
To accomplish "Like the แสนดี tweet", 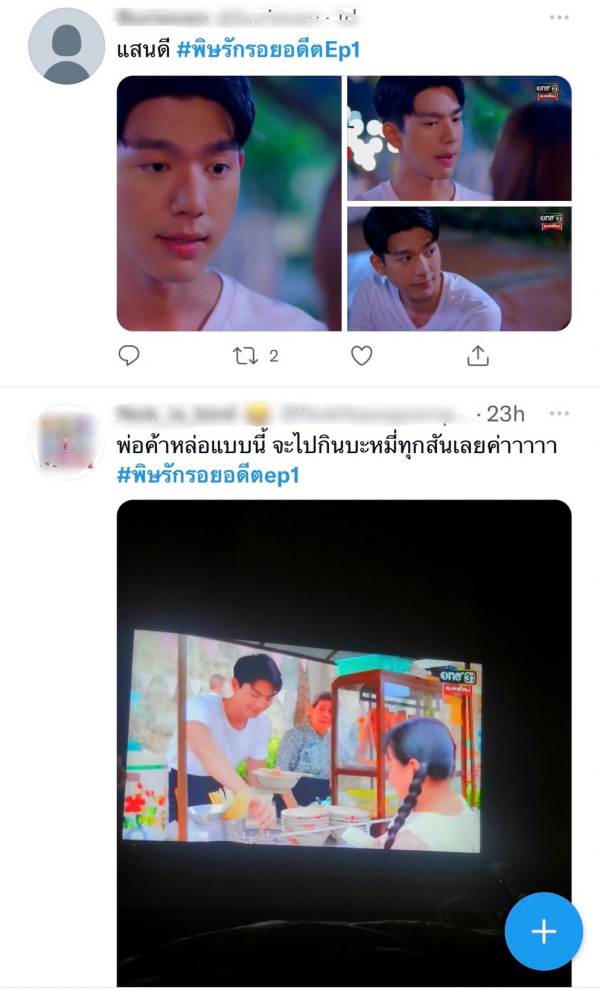I will pos(362,355).
